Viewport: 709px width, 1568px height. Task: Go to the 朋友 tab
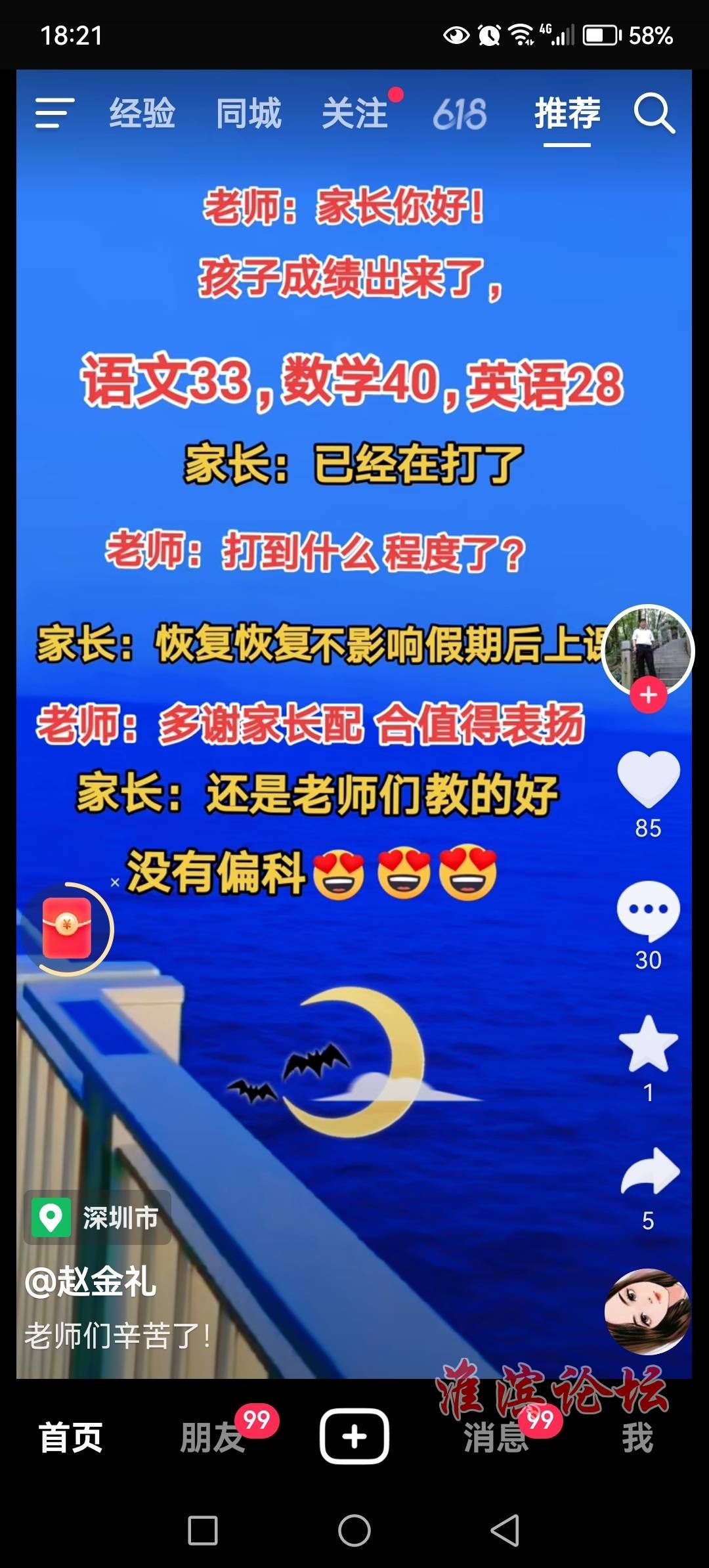(211, 1437)
